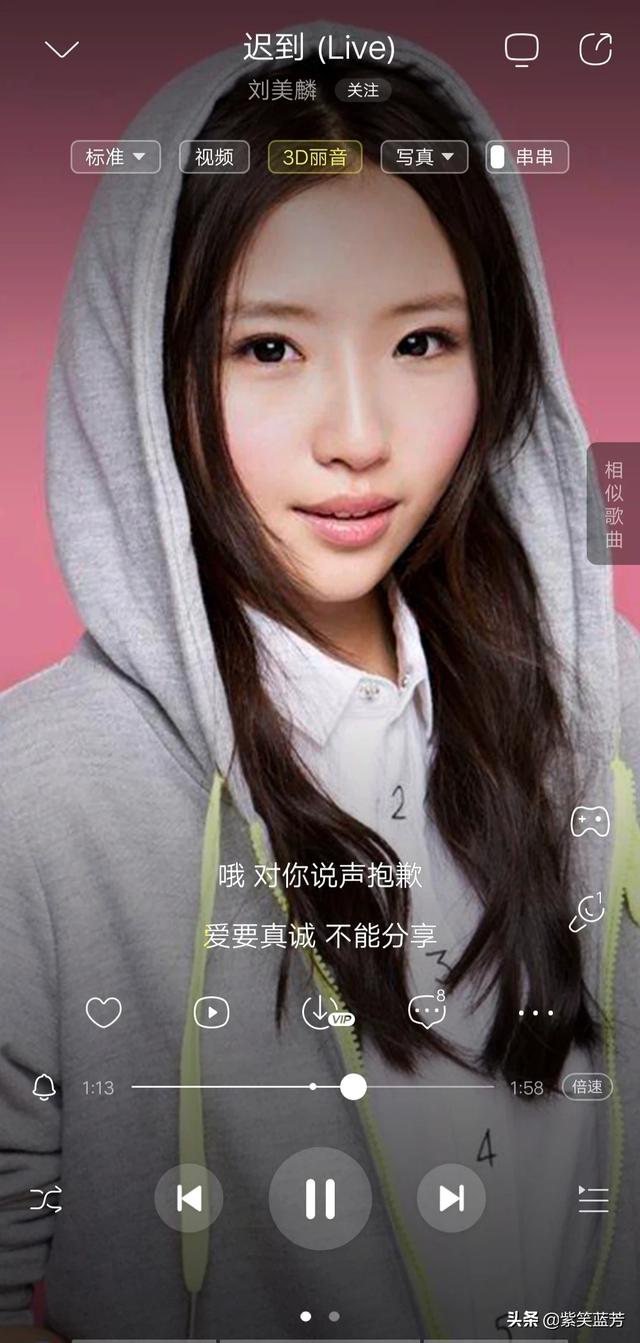The height and width of the screenshot is (1343, 640).
Task: Open 相似歌曲 side panel
Action: click(x=613, y=504)
